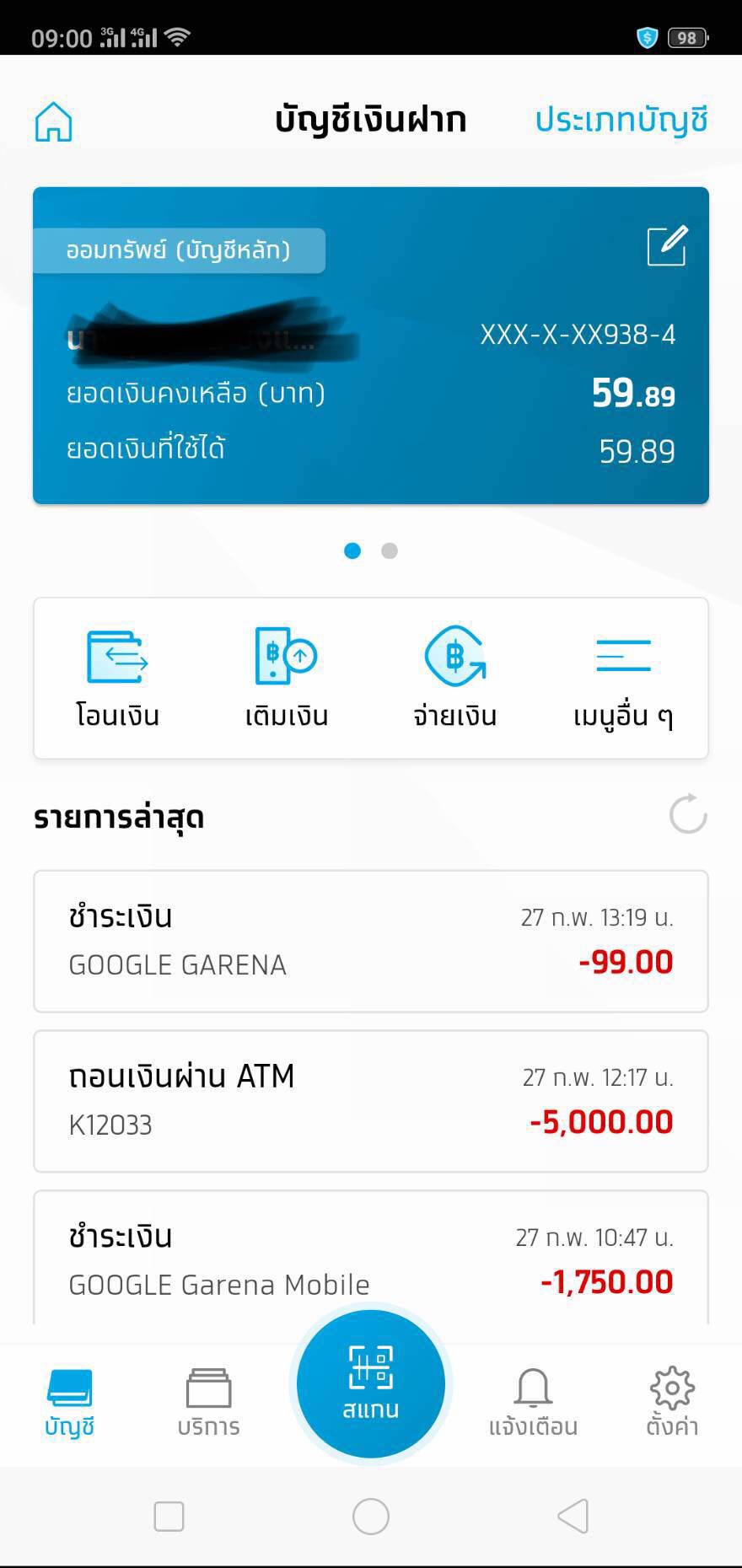
Task: Edit the account card nickname
Action: coord(667,246)
